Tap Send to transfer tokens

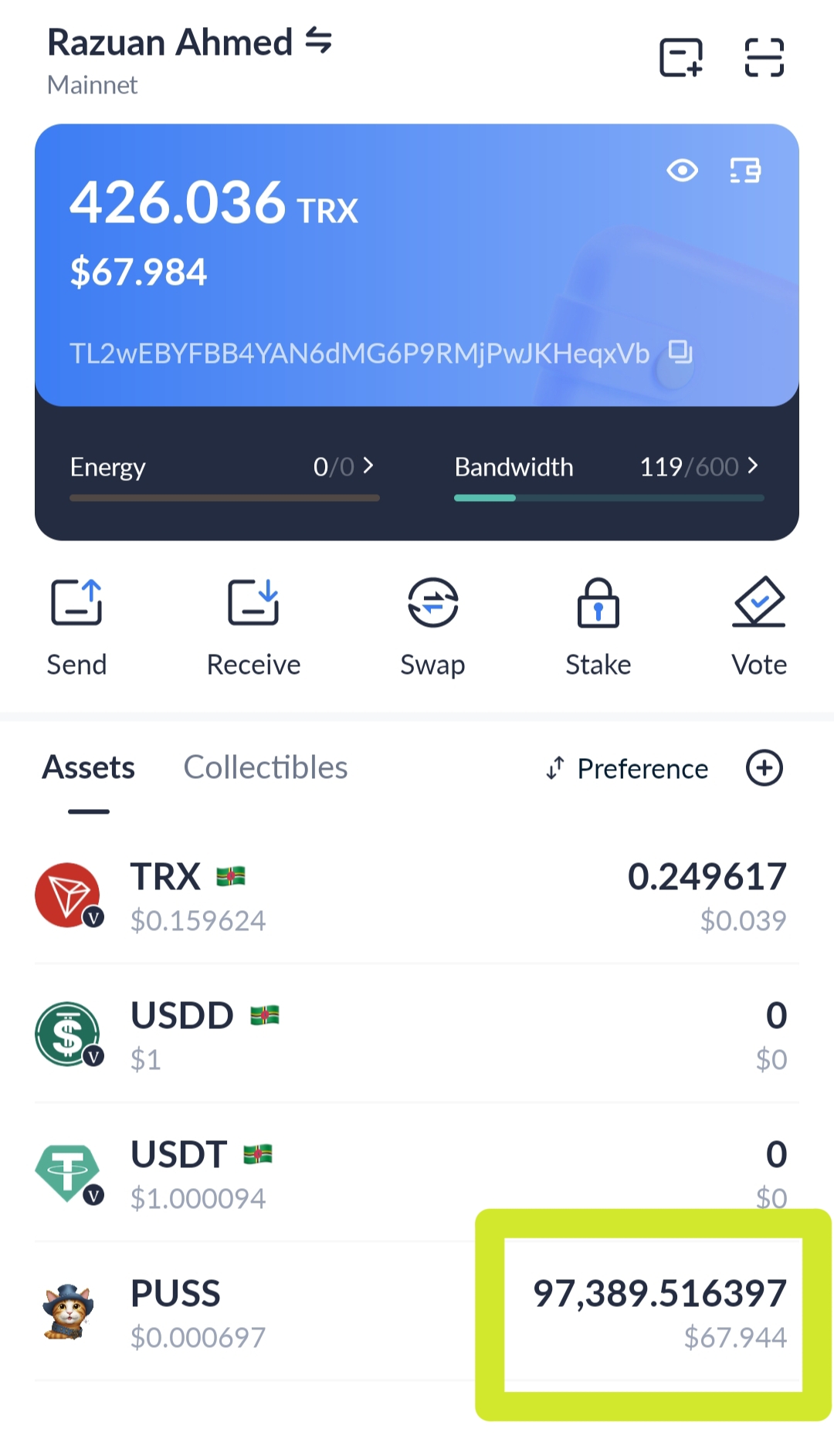click(76, 627)
